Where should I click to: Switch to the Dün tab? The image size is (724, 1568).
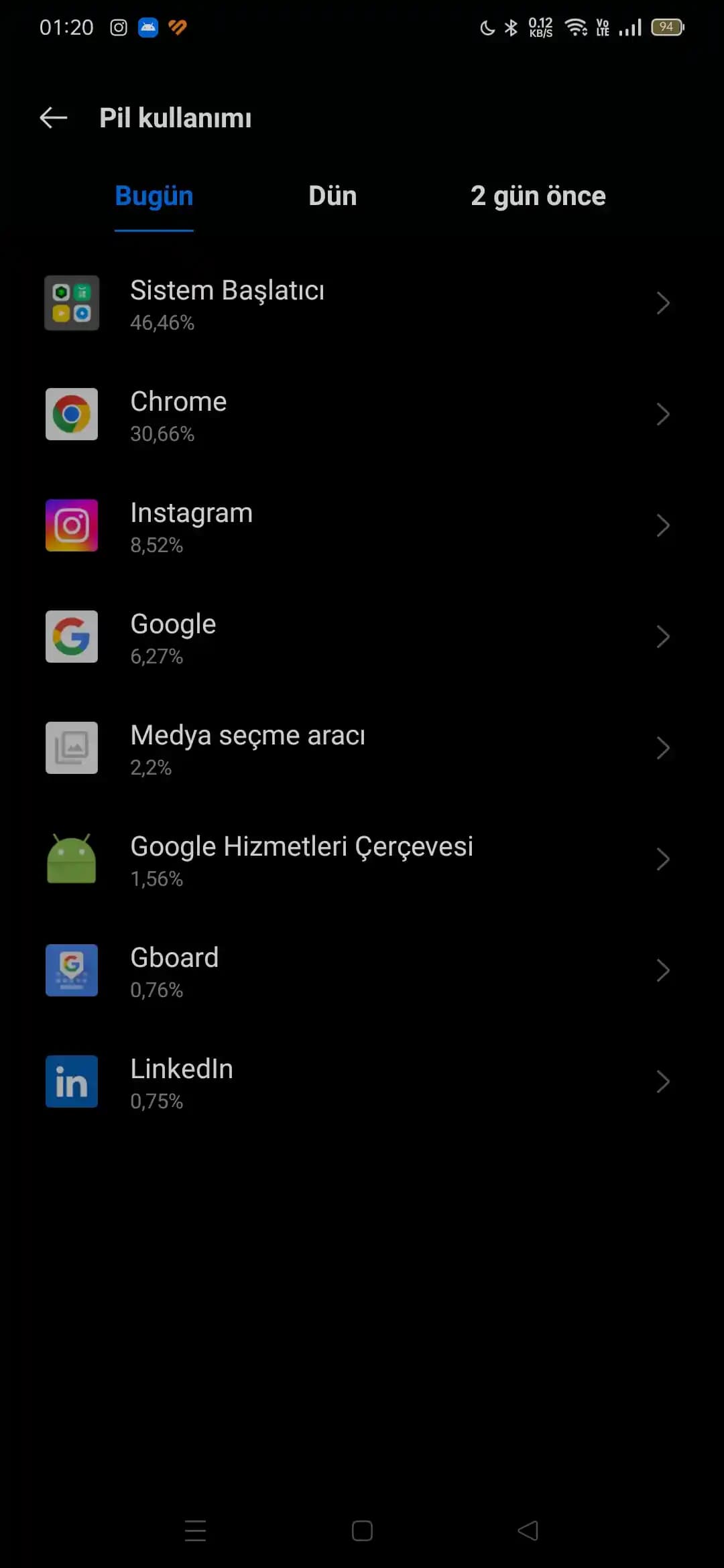333,196
